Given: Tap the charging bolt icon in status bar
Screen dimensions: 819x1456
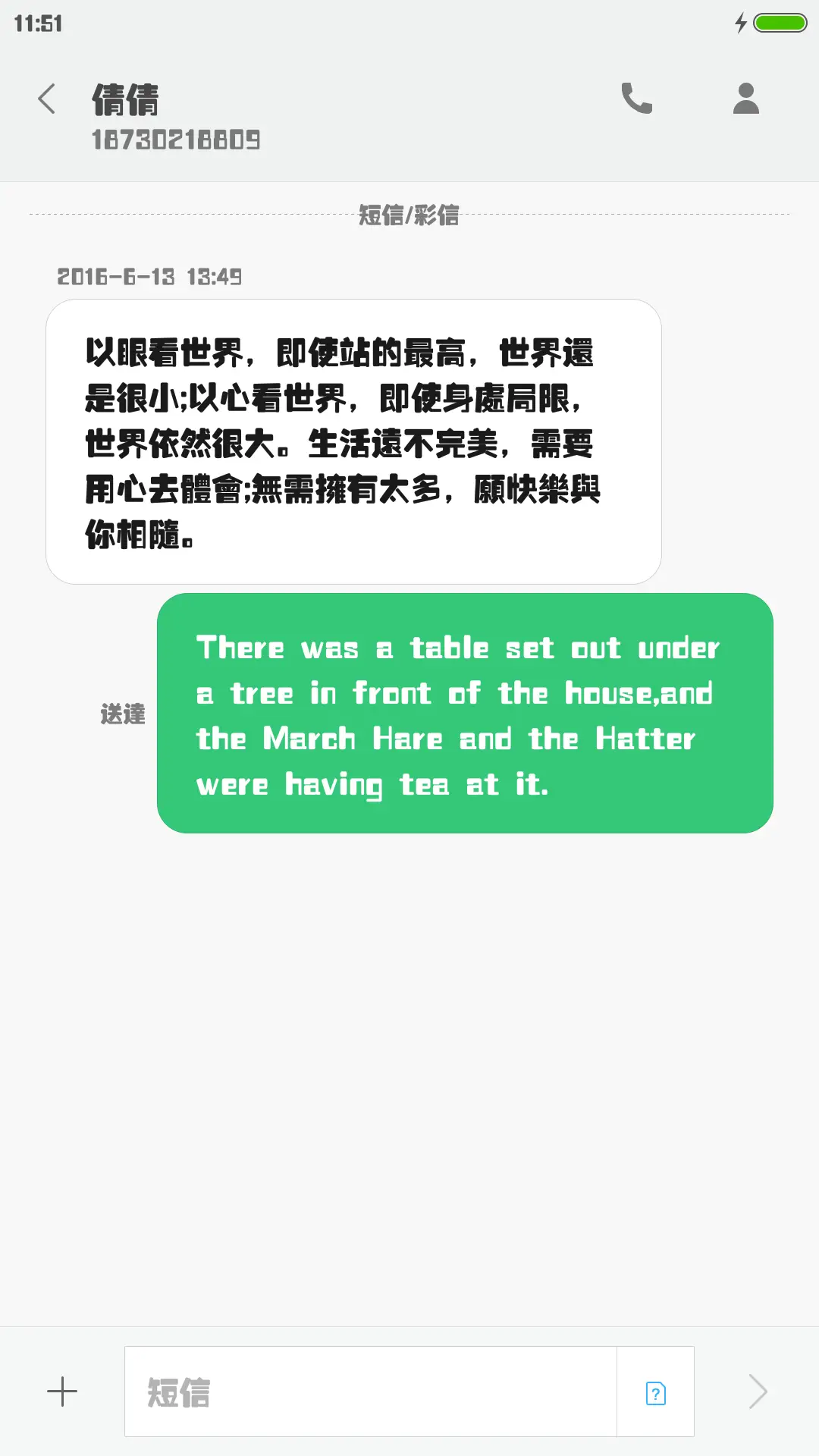Looking at the screenshot, I should coord(741,24).
